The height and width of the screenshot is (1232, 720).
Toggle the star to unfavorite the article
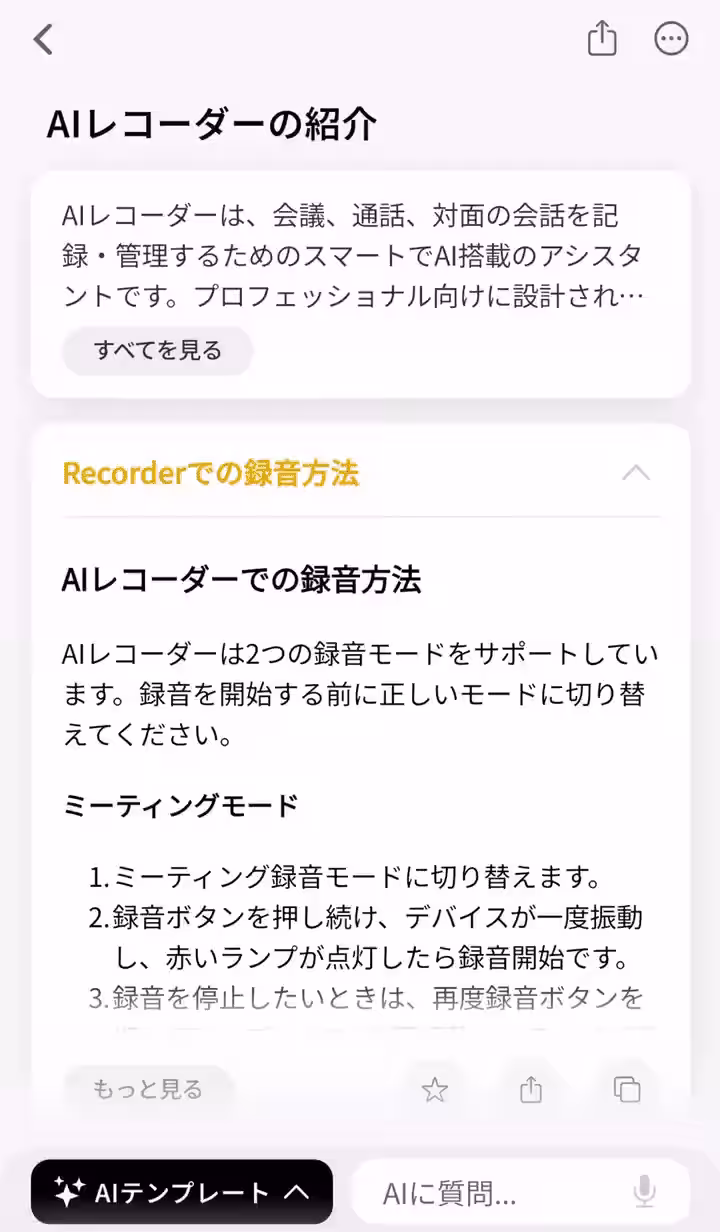[434, 1089]
